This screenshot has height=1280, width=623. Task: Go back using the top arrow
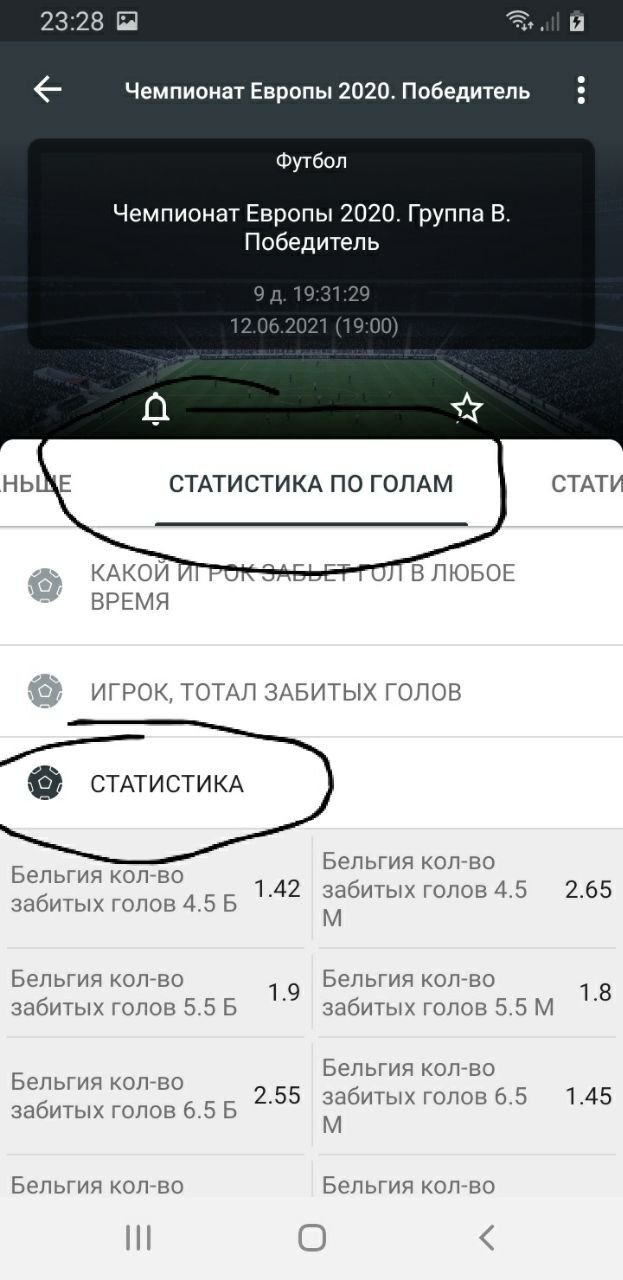[x=47, y=90]
